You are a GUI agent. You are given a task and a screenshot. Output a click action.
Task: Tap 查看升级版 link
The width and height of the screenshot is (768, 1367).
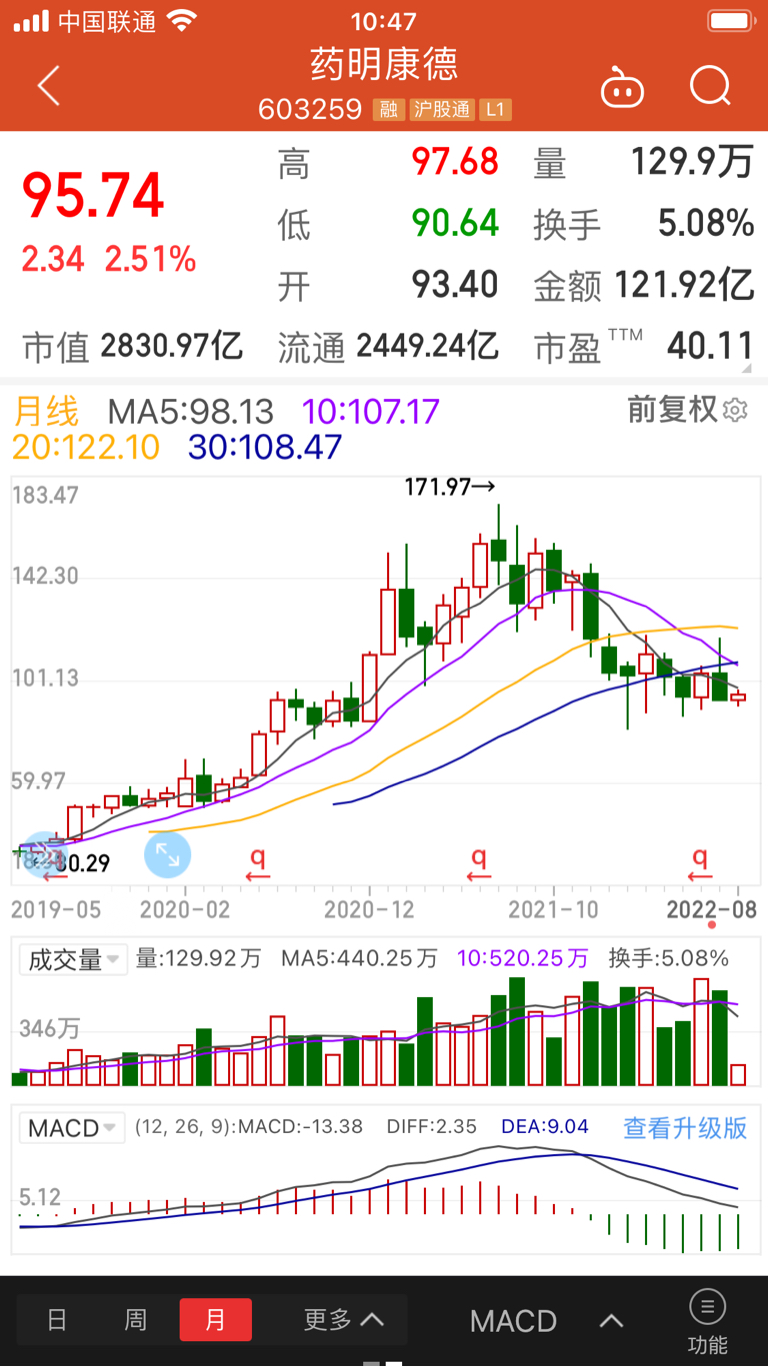685,1128
